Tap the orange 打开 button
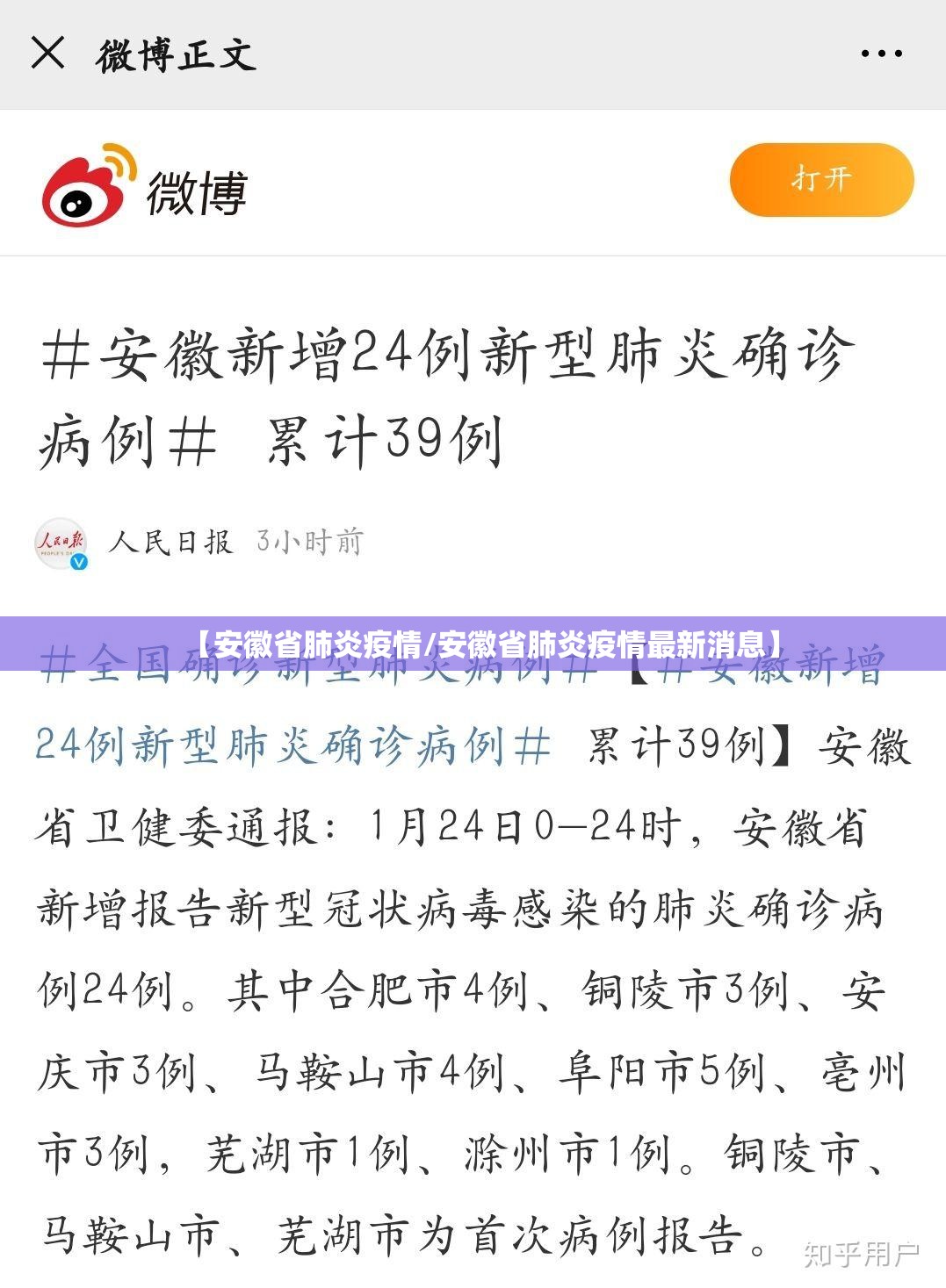The image size is (946, 1288). pyautogui.click(x=821, y=180)
